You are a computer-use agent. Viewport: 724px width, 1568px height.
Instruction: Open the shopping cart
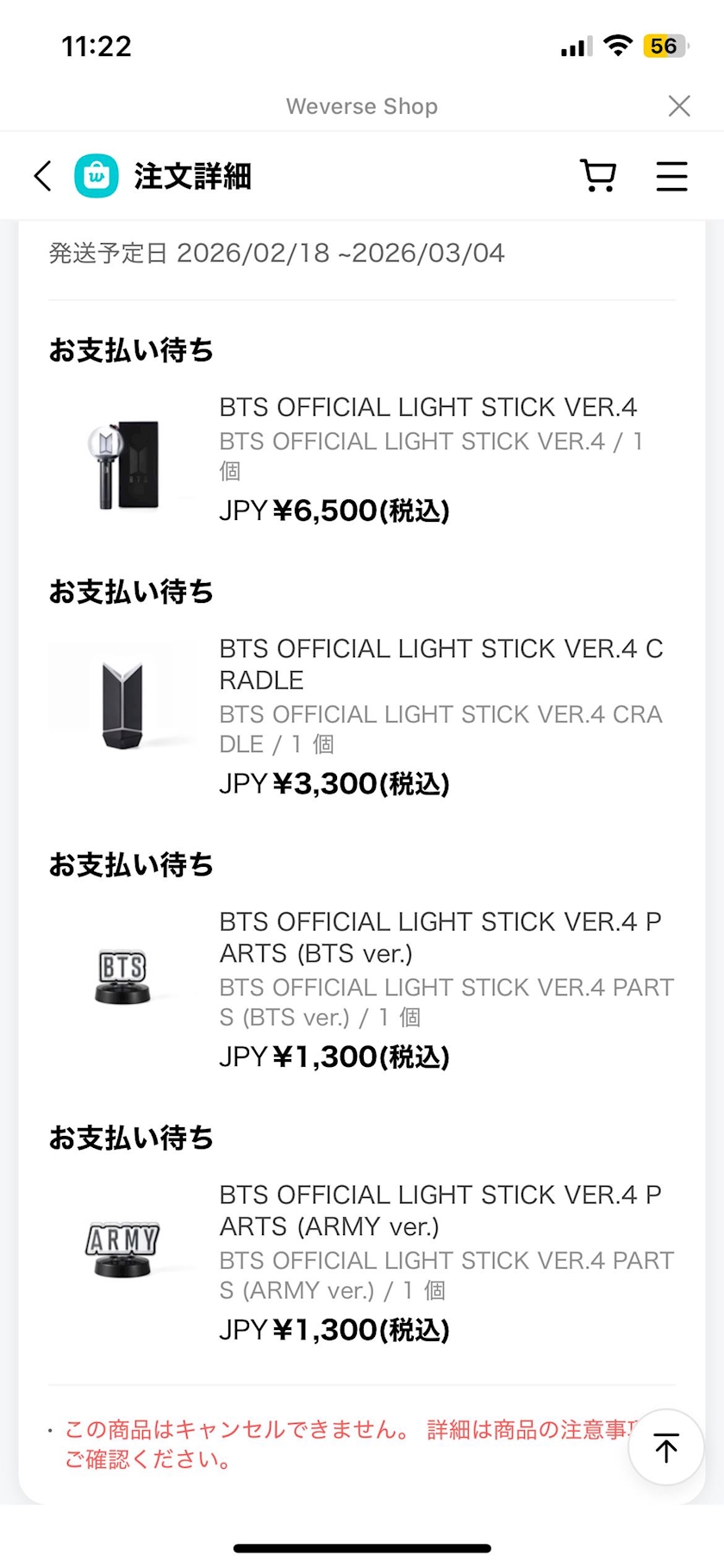[597, 176]
